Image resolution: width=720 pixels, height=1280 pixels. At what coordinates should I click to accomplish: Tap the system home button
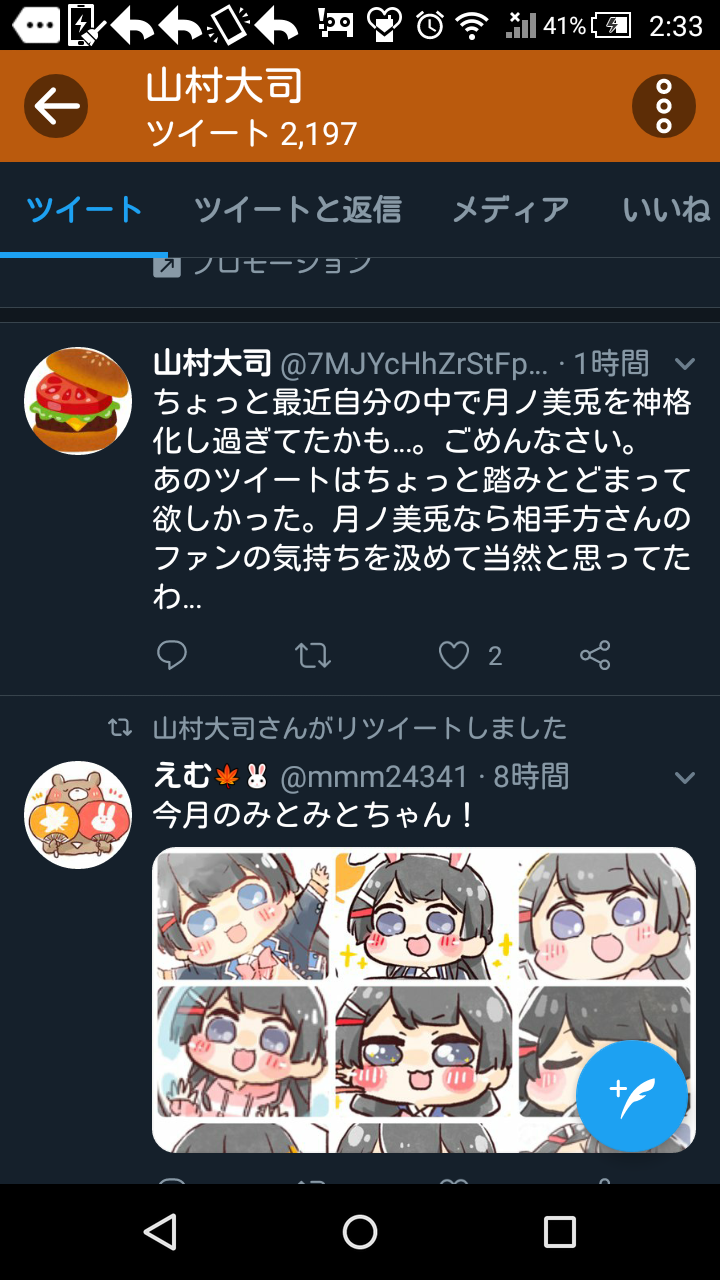point(360,1232)
